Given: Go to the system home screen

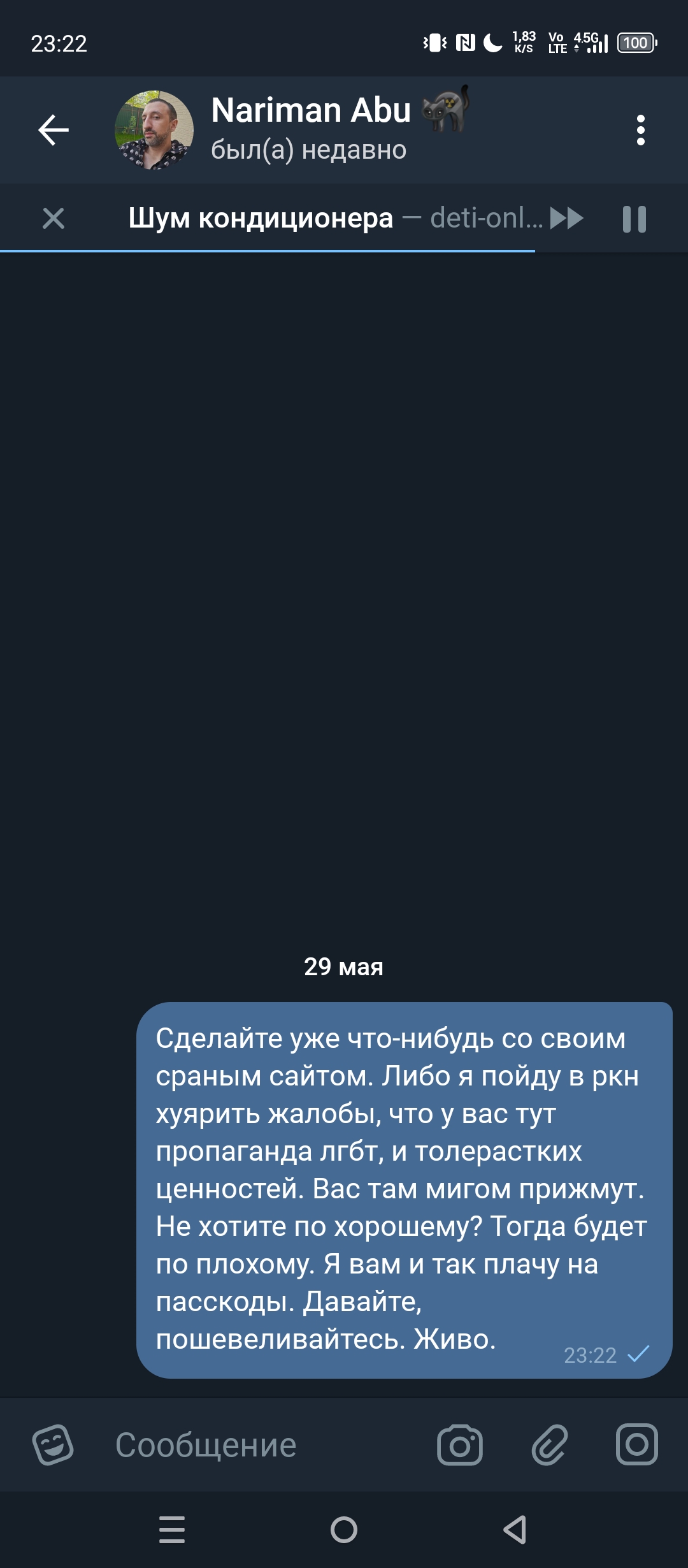Looking at the screenshot, I should pyautogui.click(x=344, y=1530).
